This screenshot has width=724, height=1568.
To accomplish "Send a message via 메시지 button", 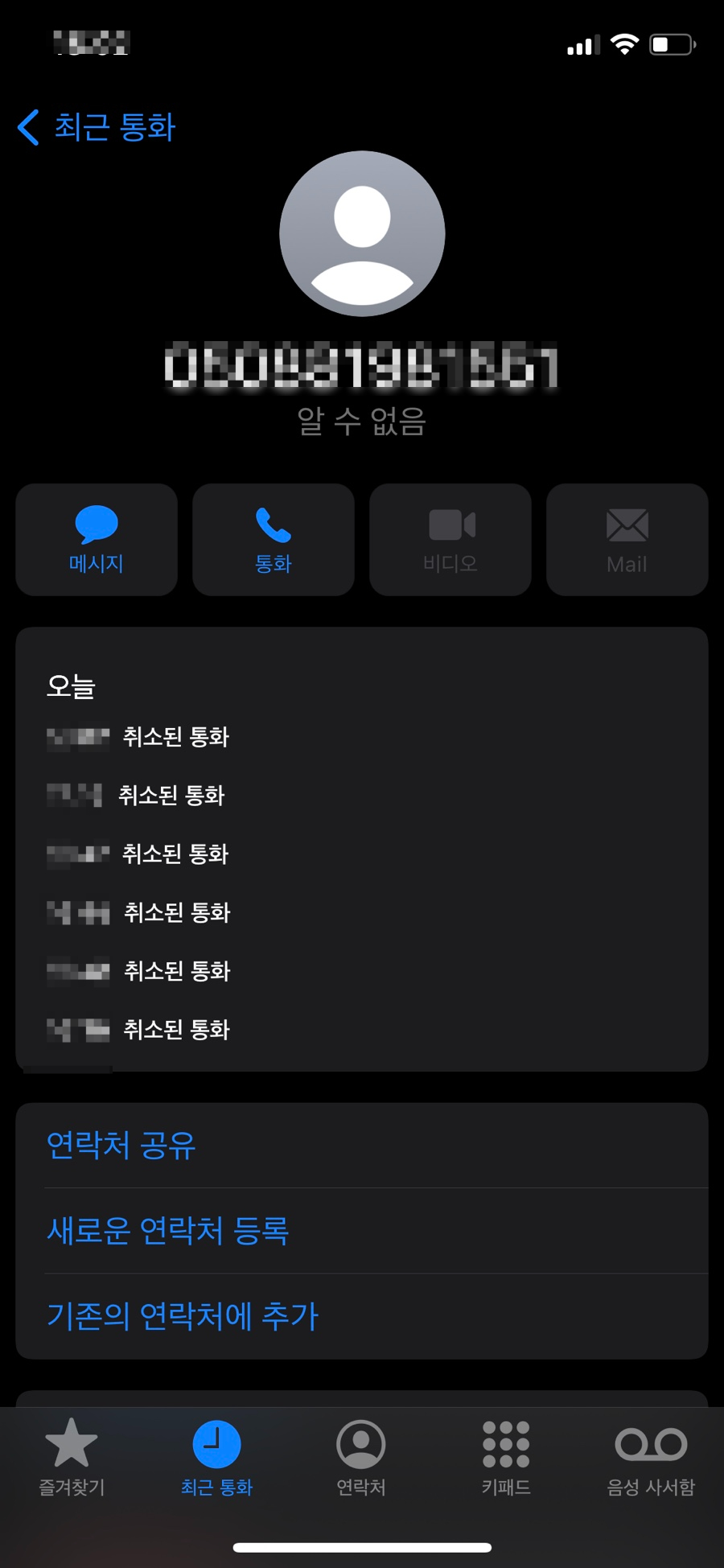I will click(97, 539).
